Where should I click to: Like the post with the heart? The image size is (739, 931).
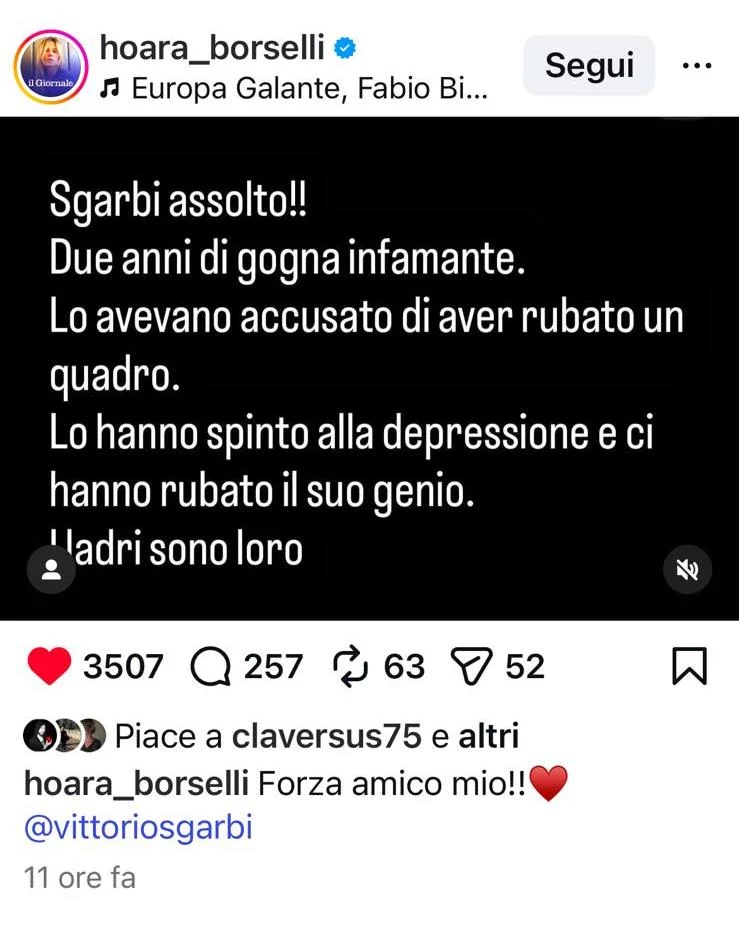pyautogui.click(x=48, y=667)
